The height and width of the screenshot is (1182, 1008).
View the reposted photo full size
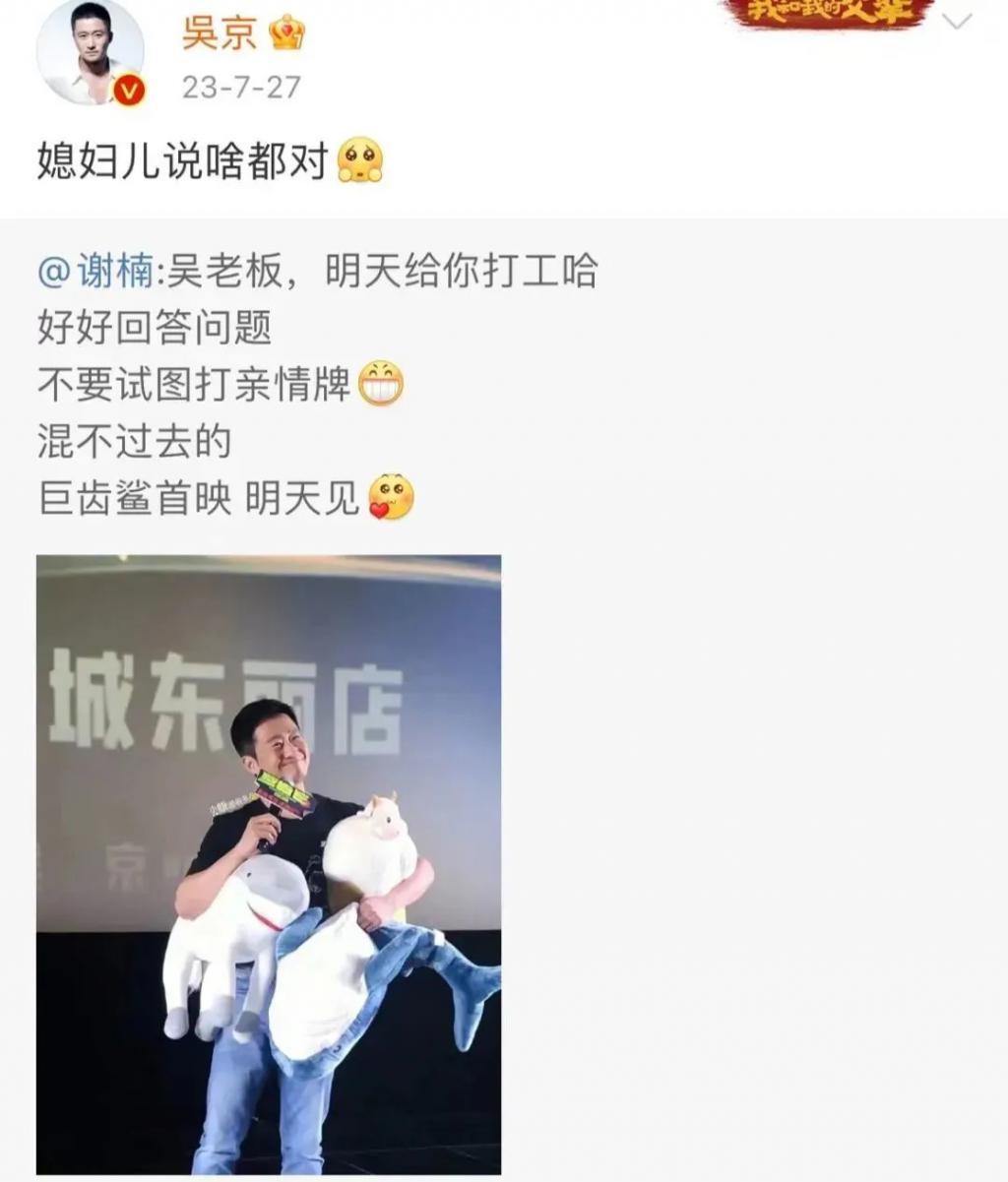(x=269, y=864)
